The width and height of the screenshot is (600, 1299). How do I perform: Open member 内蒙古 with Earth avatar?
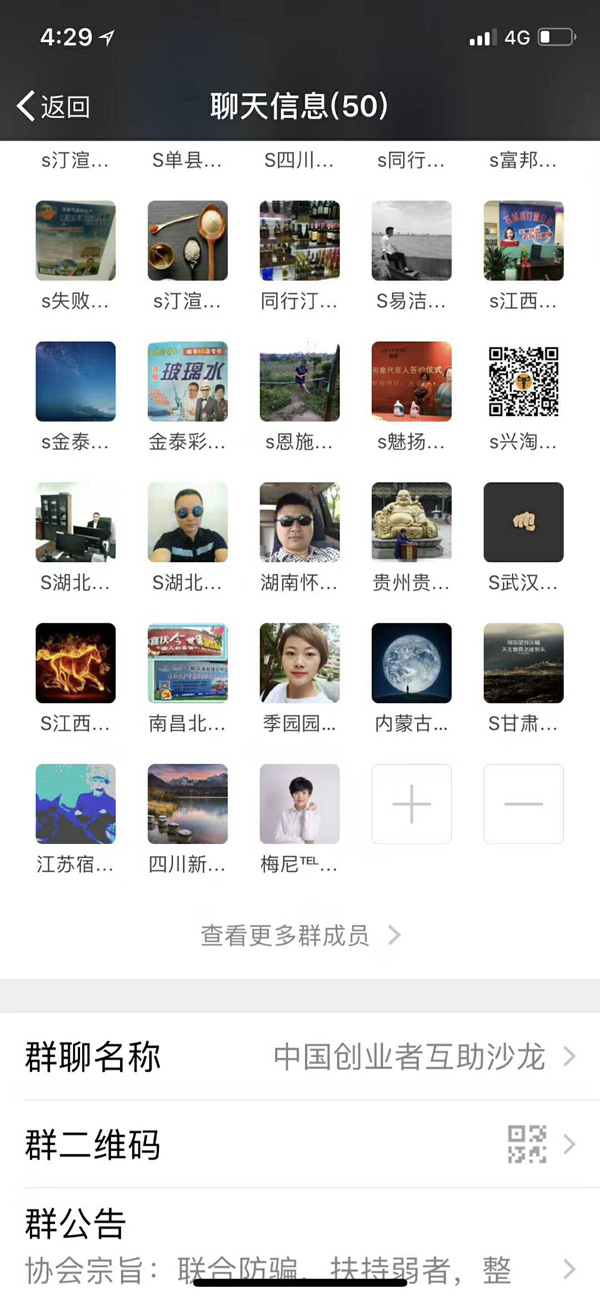411,662
